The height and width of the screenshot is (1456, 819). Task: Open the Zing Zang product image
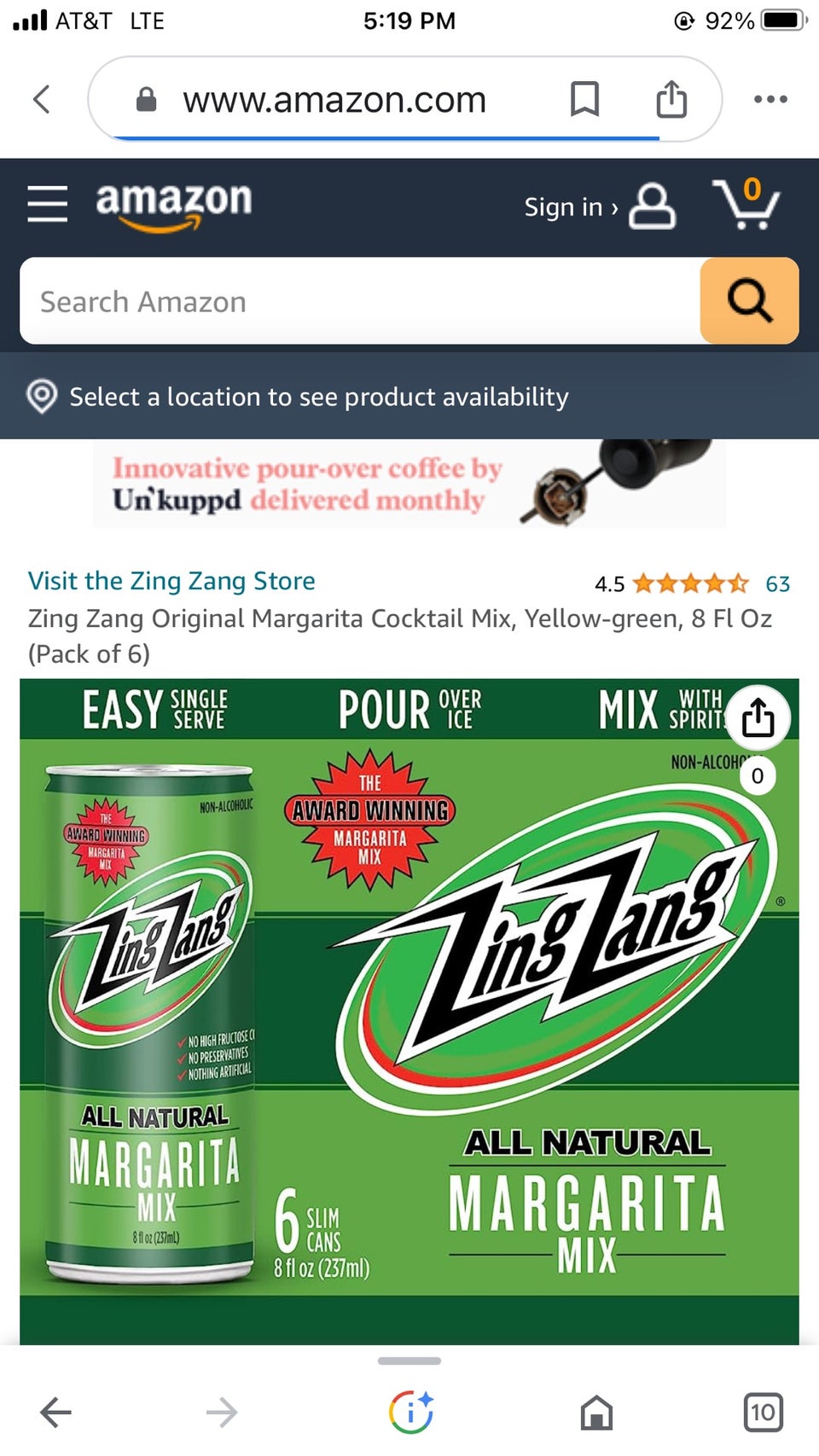(409, 1006)
